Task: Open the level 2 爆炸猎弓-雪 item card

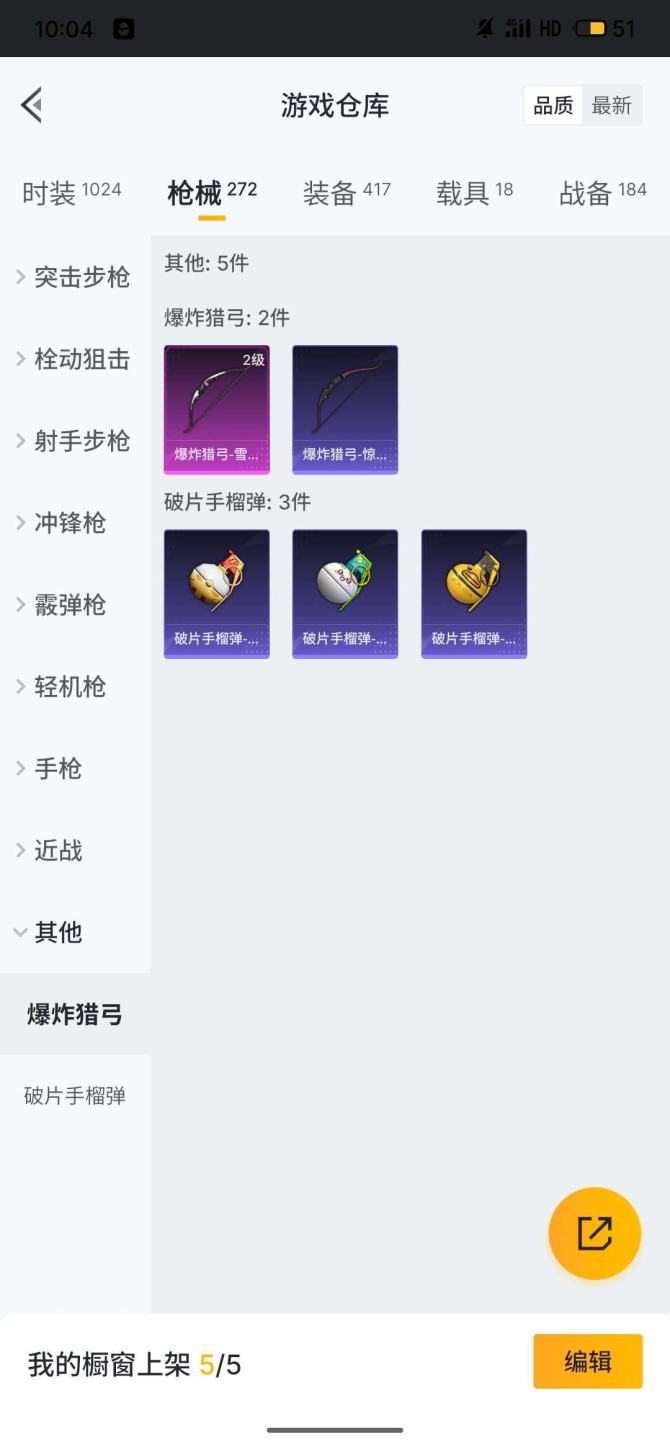Action: [x=217, y=409]
